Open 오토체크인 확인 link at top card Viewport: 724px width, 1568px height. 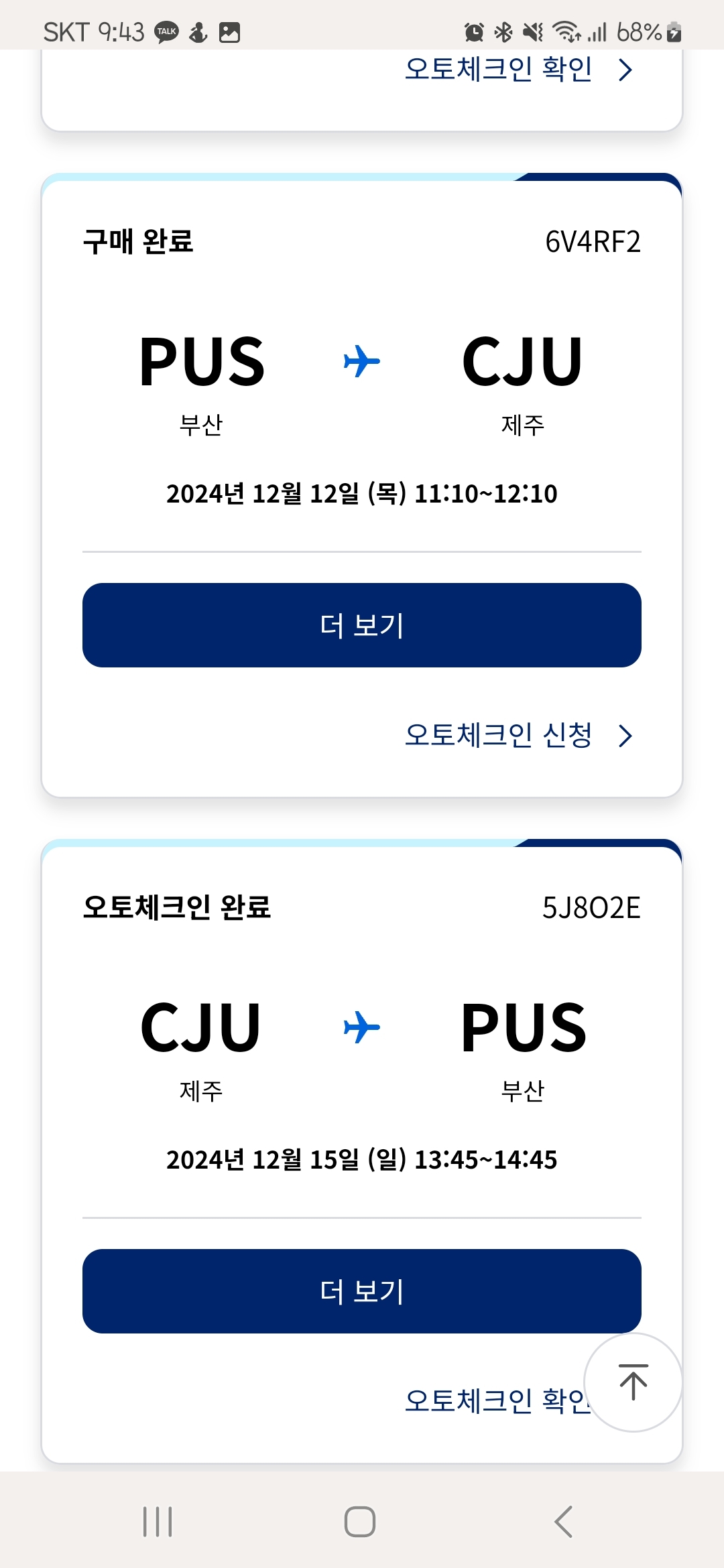[520, 69]
